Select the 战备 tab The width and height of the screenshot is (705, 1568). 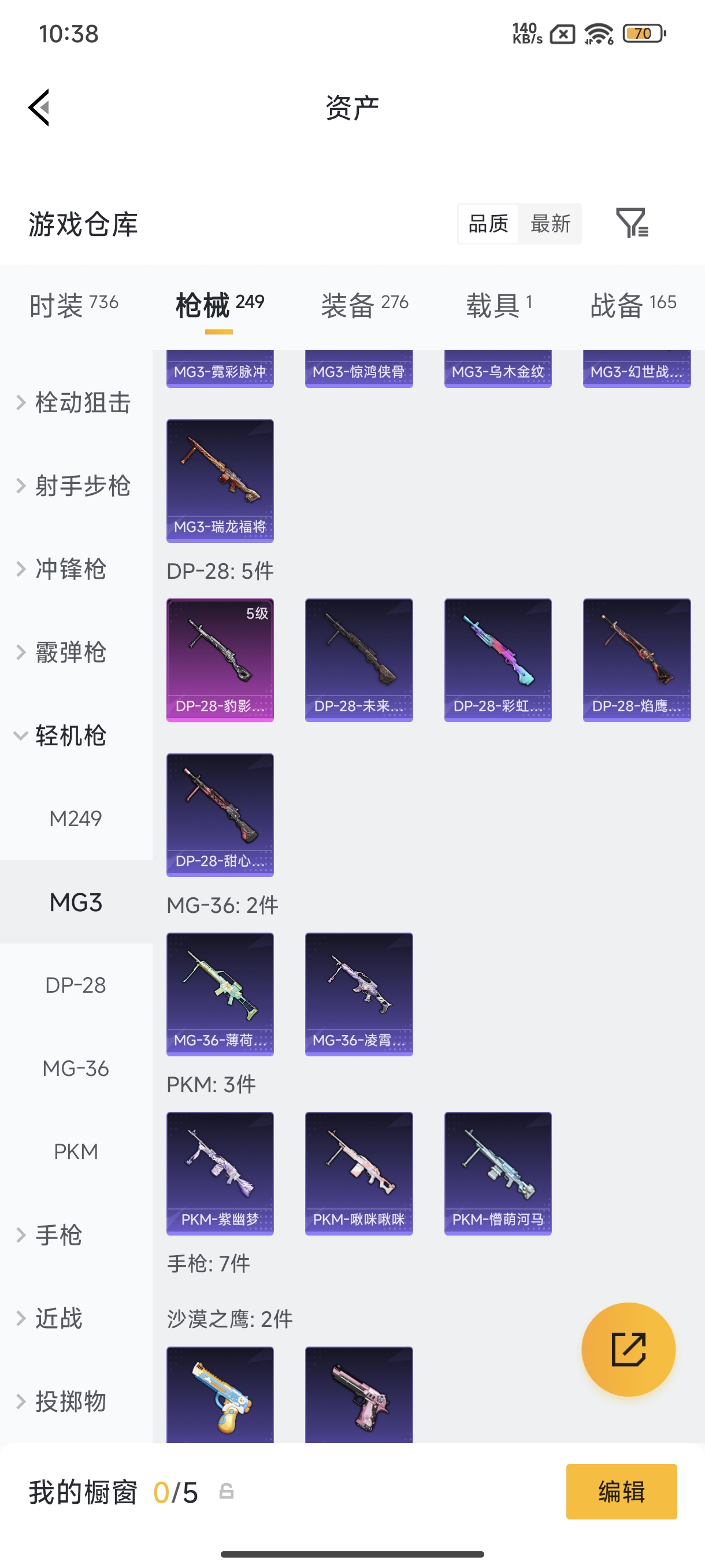click(633, 304)
